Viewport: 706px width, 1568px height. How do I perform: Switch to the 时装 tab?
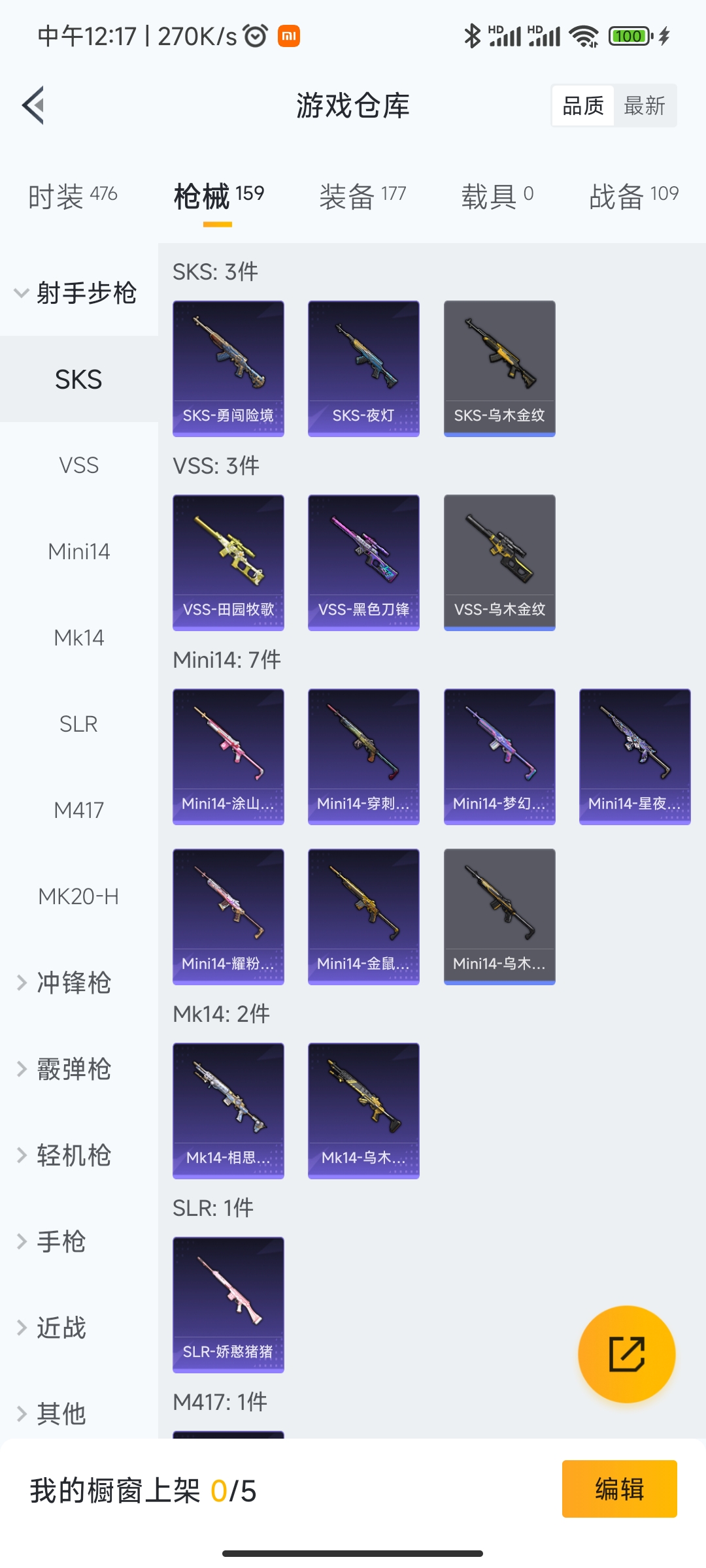click(73, 195)
